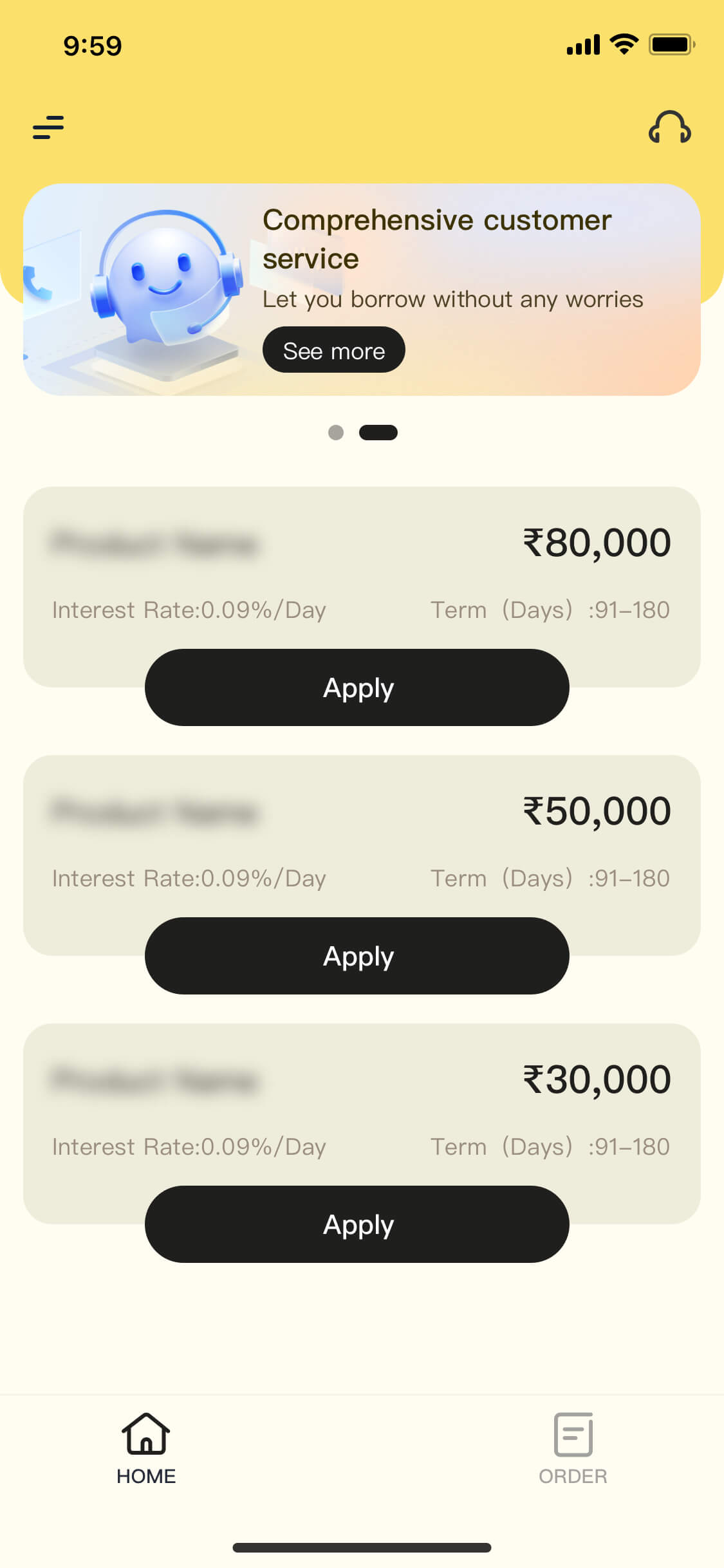Tap the home indicator bar at screen bottom
This screenshot has height=1568, width=724.
(362, 1547)
